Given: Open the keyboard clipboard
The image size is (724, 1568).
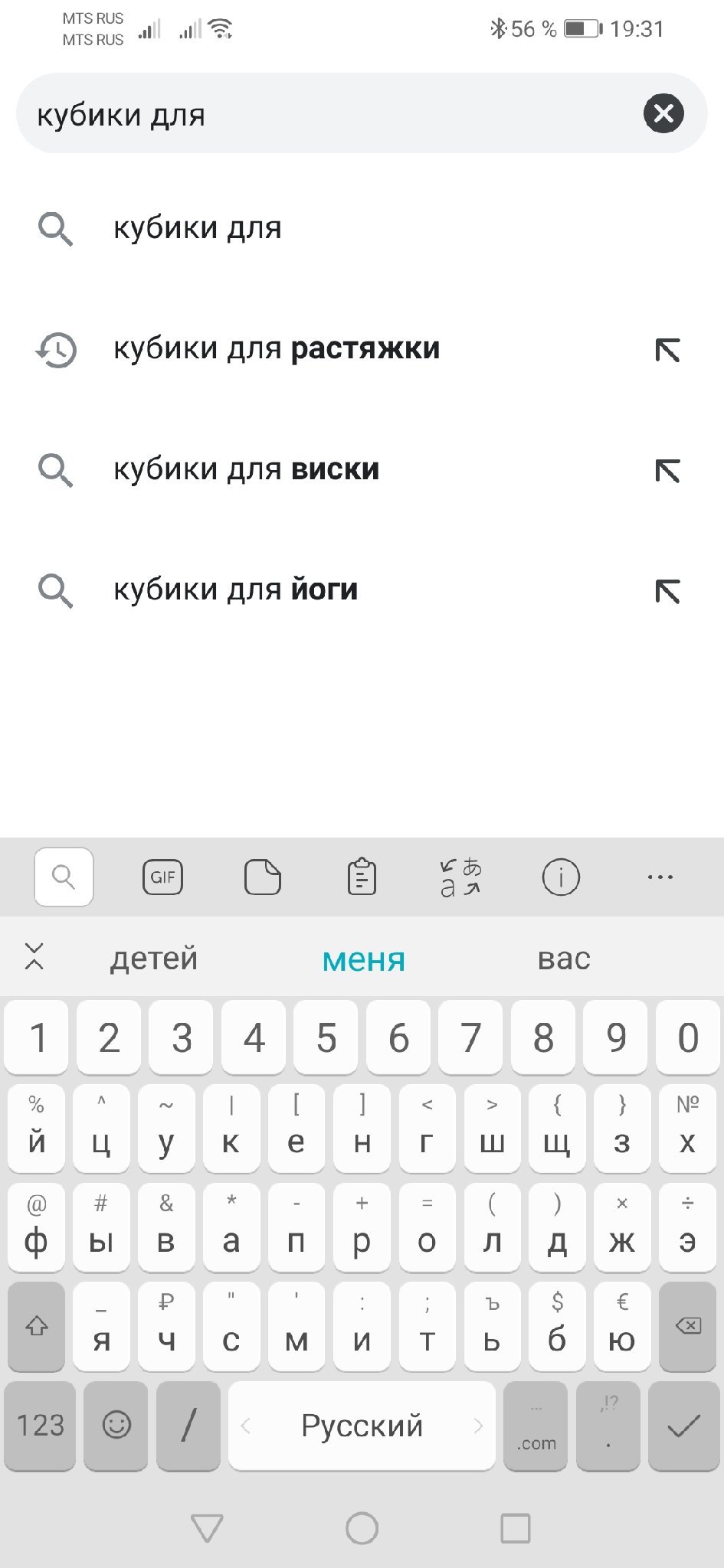Looking at the screenshot, I should point(362,877).
